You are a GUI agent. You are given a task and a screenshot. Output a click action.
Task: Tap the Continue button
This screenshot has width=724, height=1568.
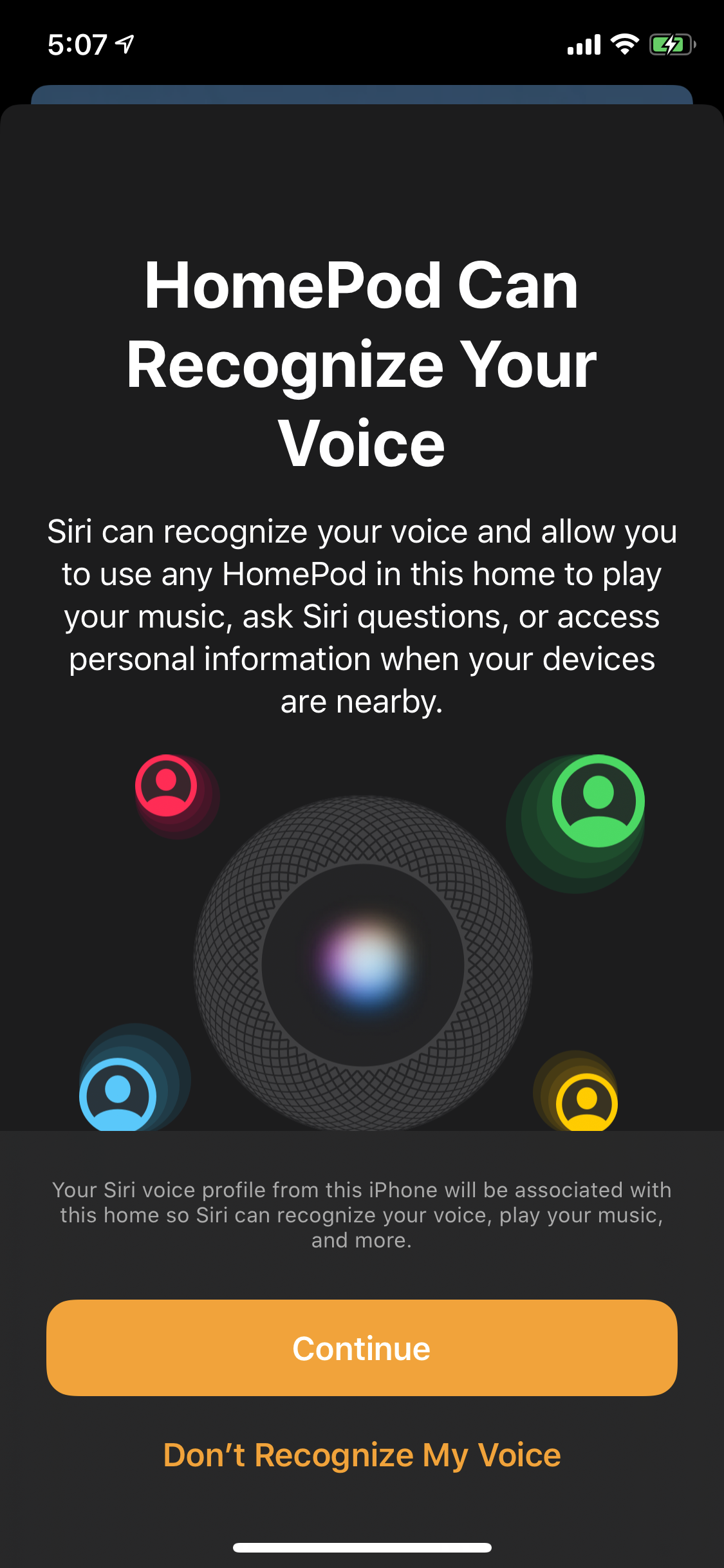362,1348
